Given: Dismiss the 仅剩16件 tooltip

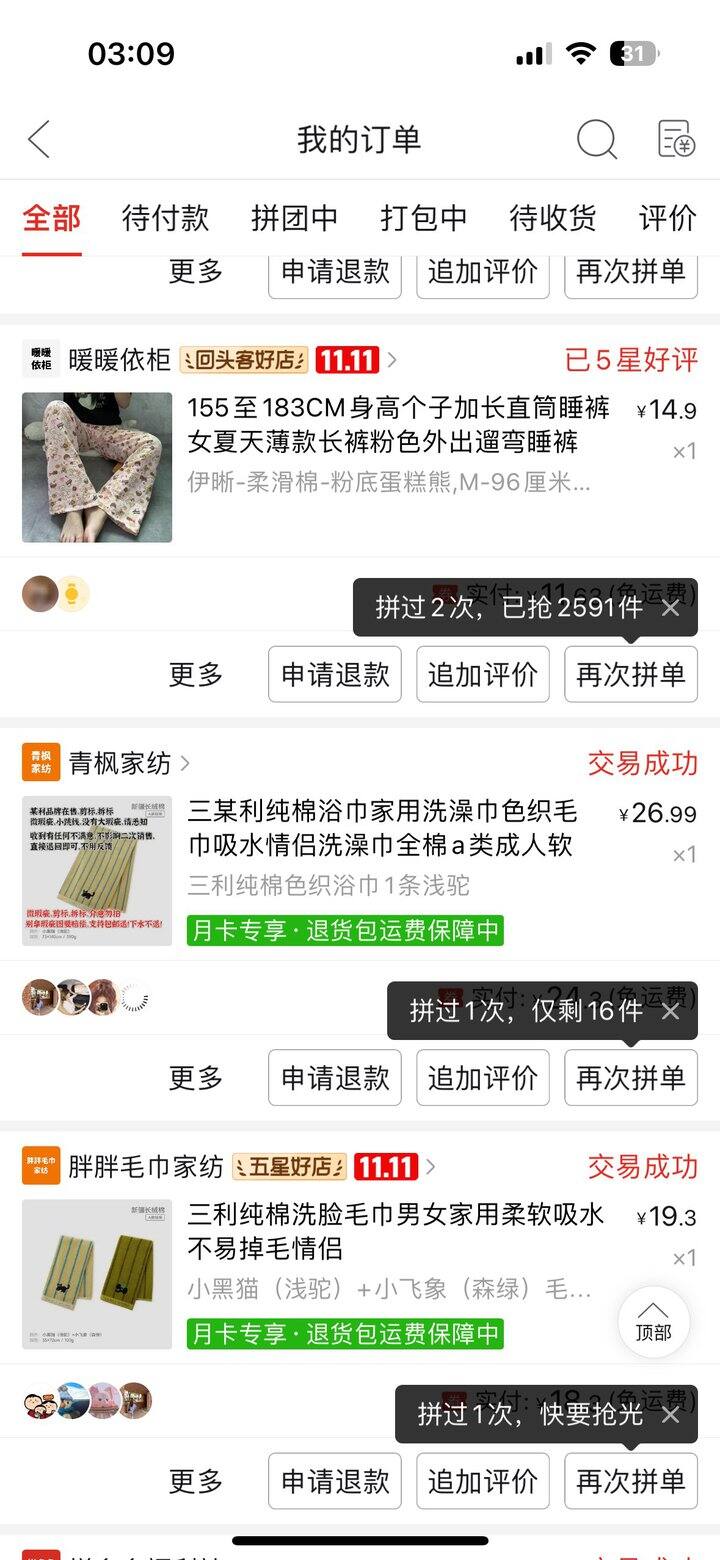Looking at the screenshot, I should [x=671, y=1011].
